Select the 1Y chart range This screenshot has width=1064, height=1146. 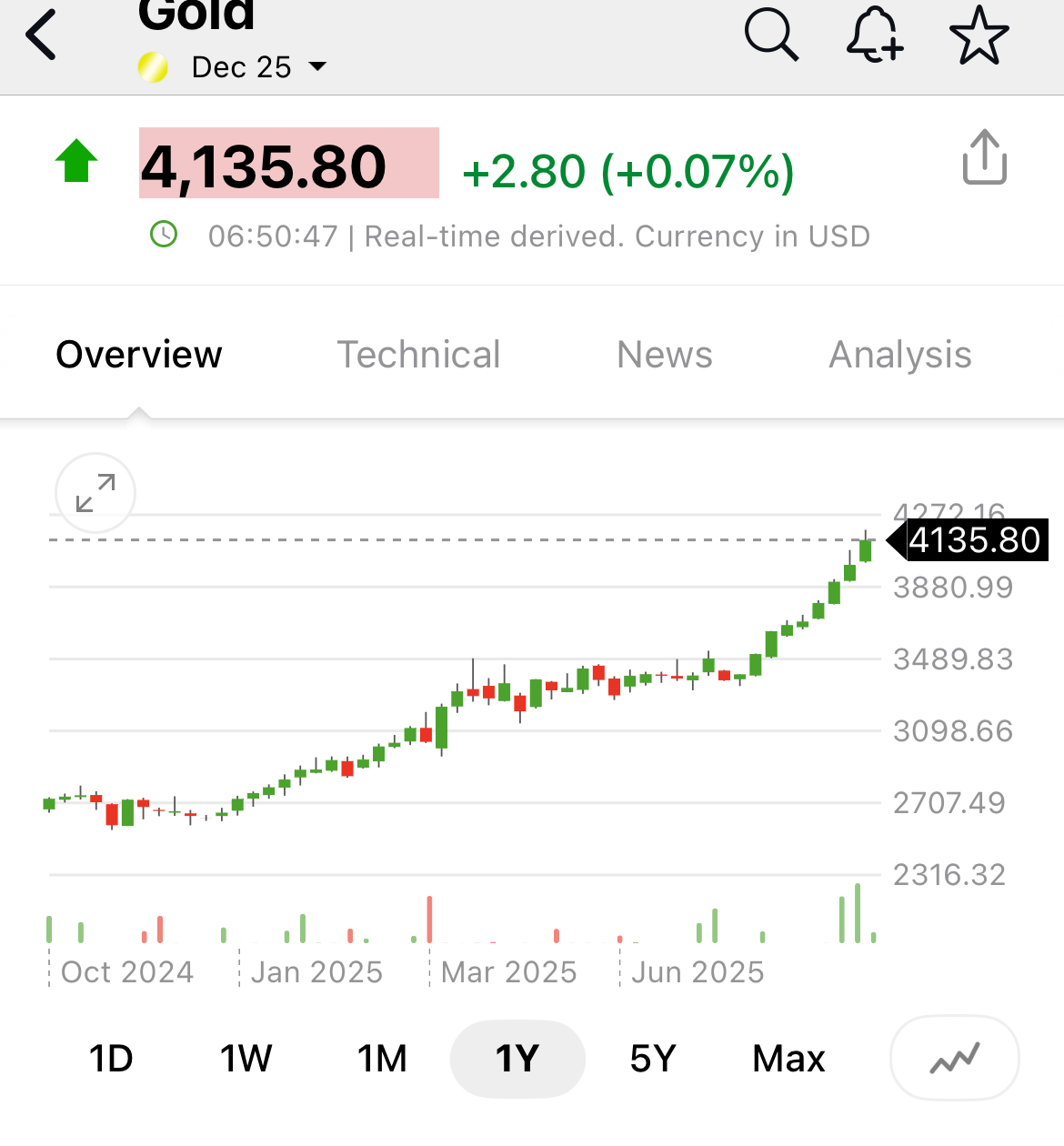(517, 1059)
